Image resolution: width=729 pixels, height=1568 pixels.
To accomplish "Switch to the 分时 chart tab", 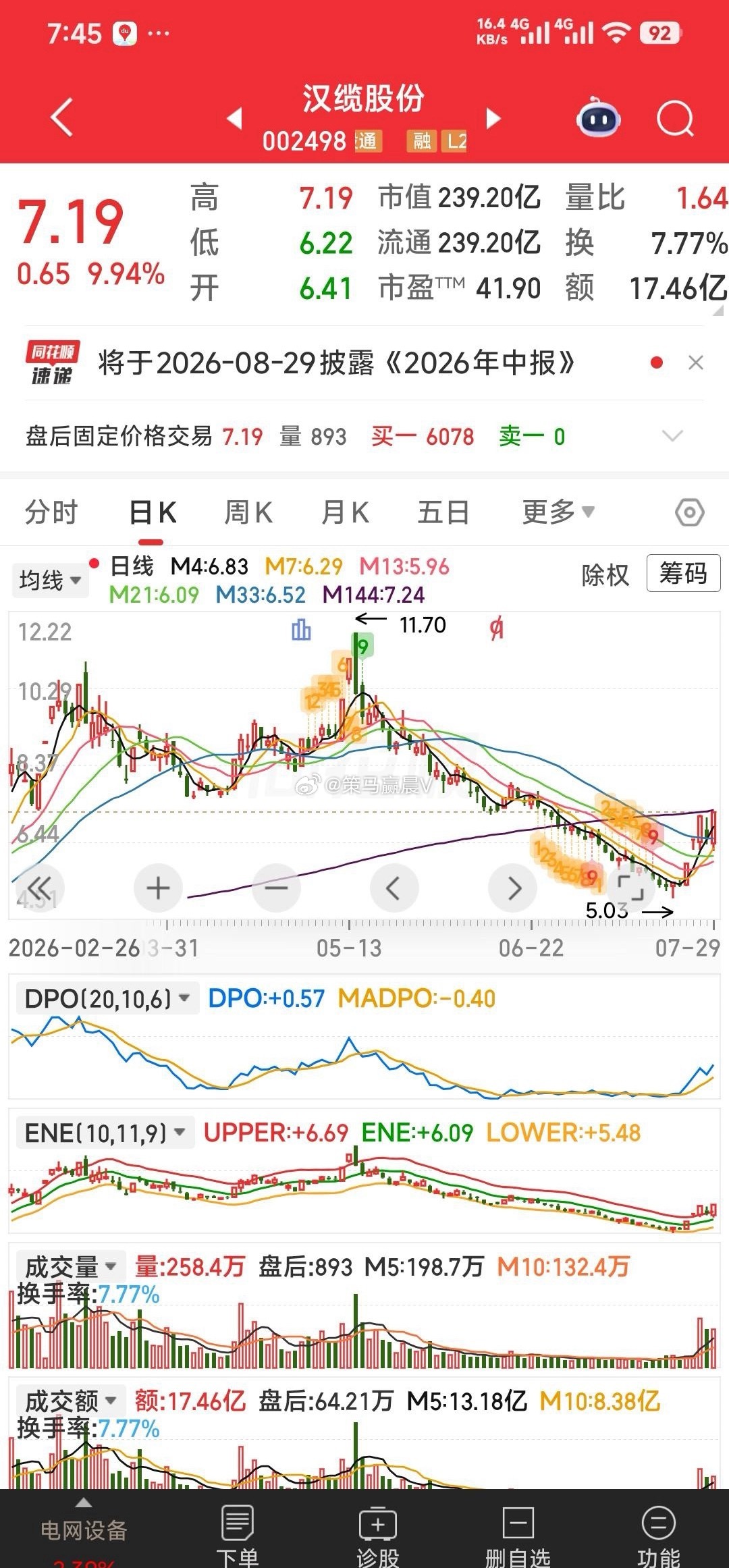I will (x=51, y=512).
